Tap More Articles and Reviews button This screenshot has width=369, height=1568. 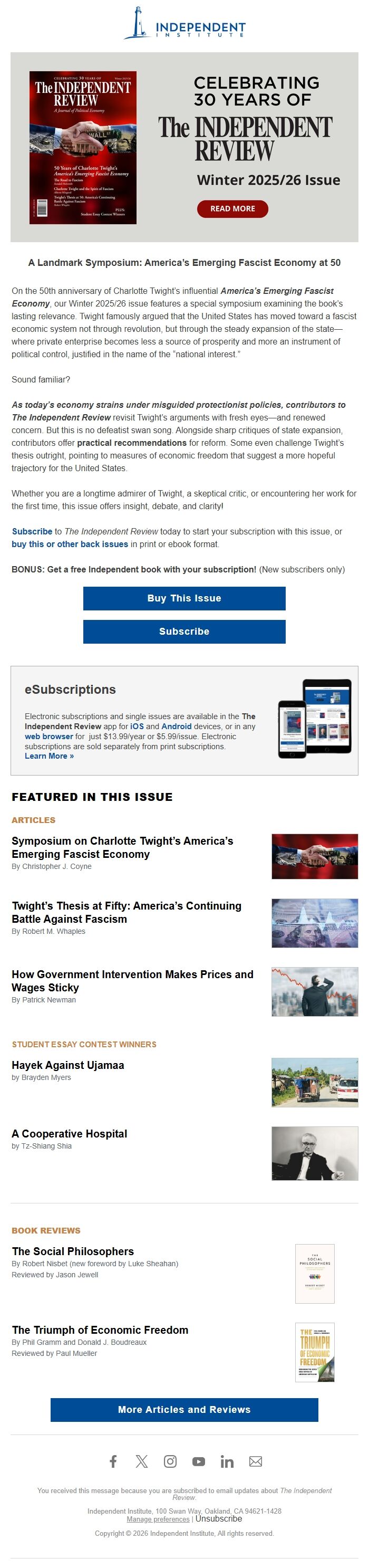[184, 1409]
